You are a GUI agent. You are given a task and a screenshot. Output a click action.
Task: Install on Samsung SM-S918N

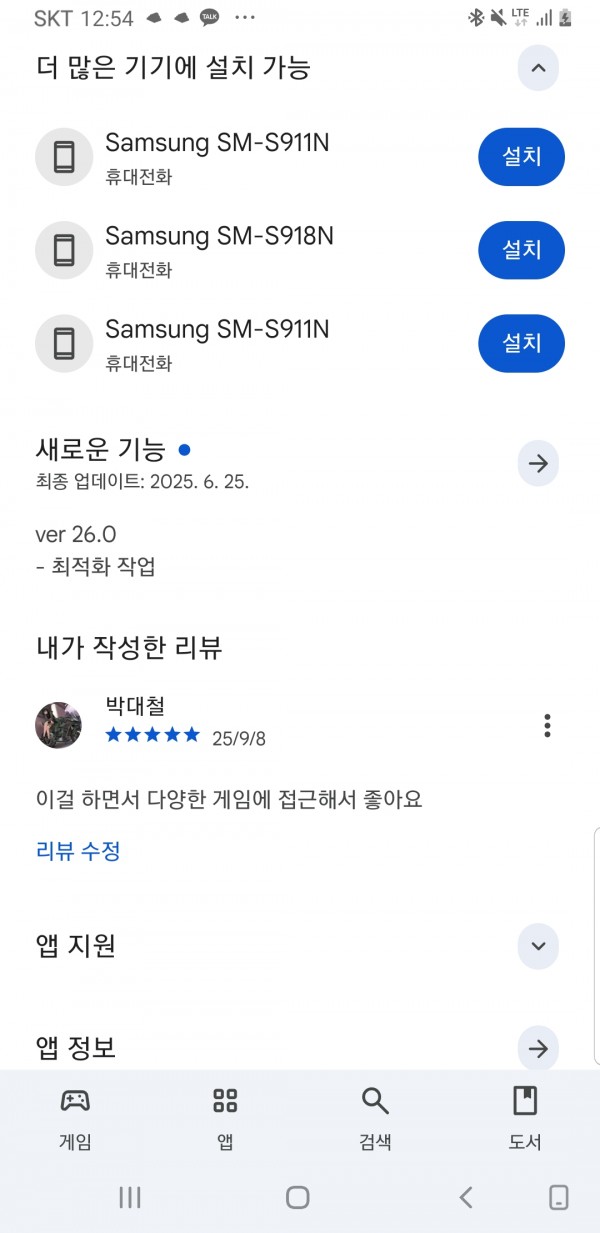tap(521, 250)
